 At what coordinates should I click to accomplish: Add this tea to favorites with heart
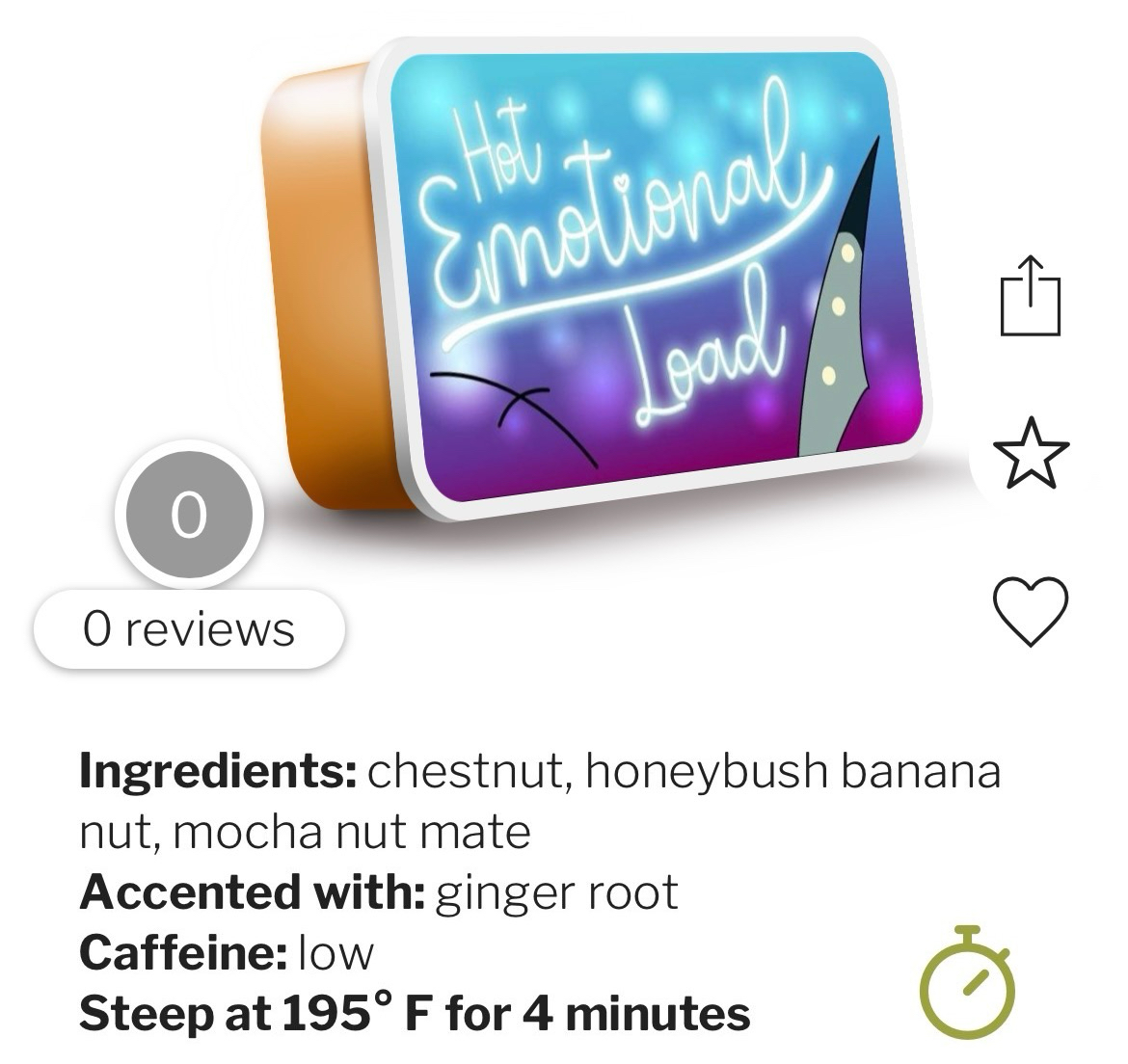tap(1030, 610)
